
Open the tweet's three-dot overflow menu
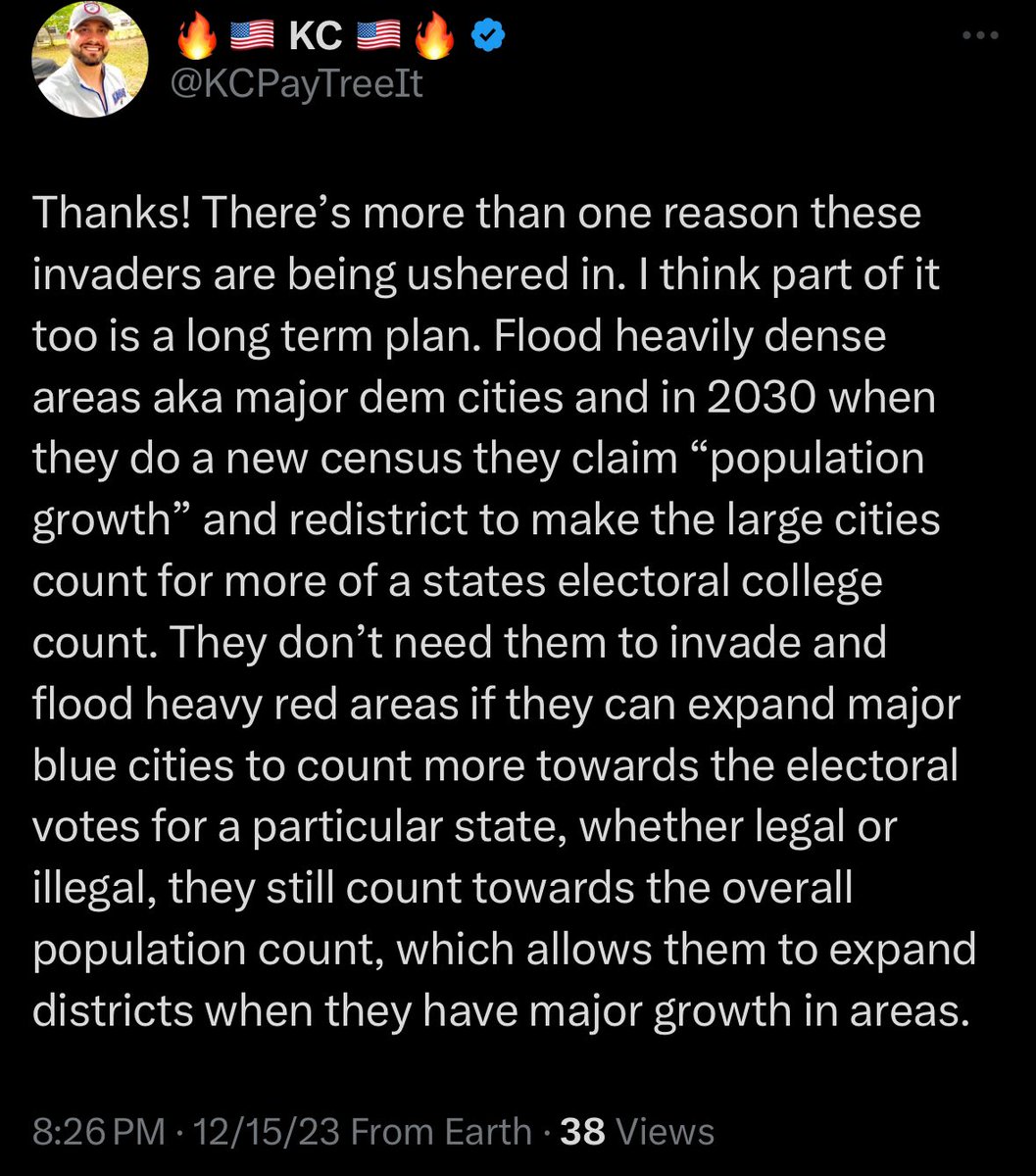979,34
